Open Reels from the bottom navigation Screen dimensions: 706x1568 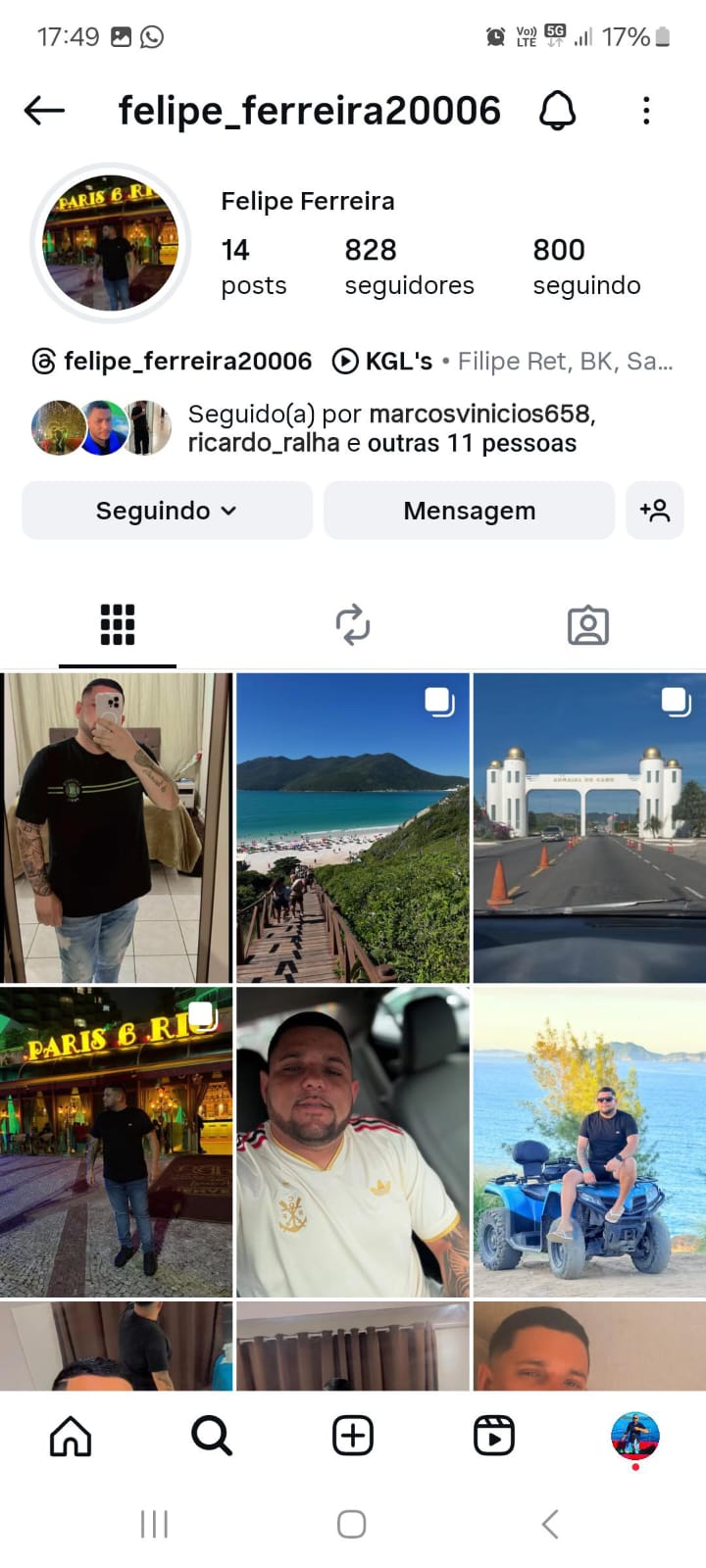pyautogui.click(x=493, y=1436)
